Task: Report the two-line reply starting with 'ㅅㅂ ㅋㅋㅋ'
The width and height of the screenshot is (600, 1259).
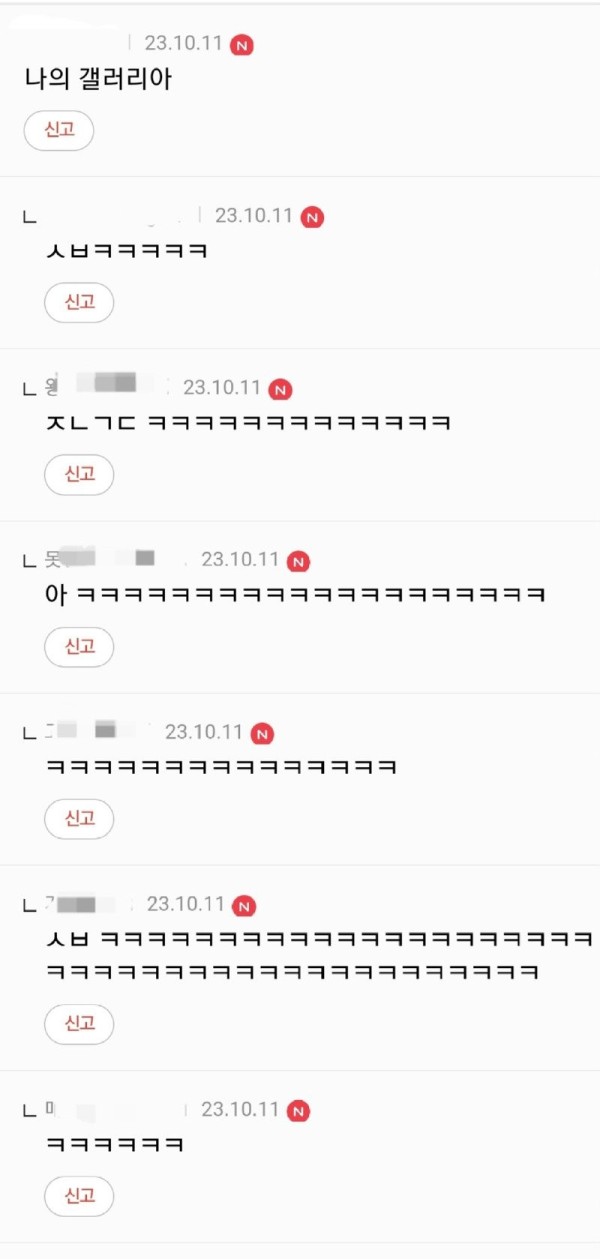Action: point(79,1024)
